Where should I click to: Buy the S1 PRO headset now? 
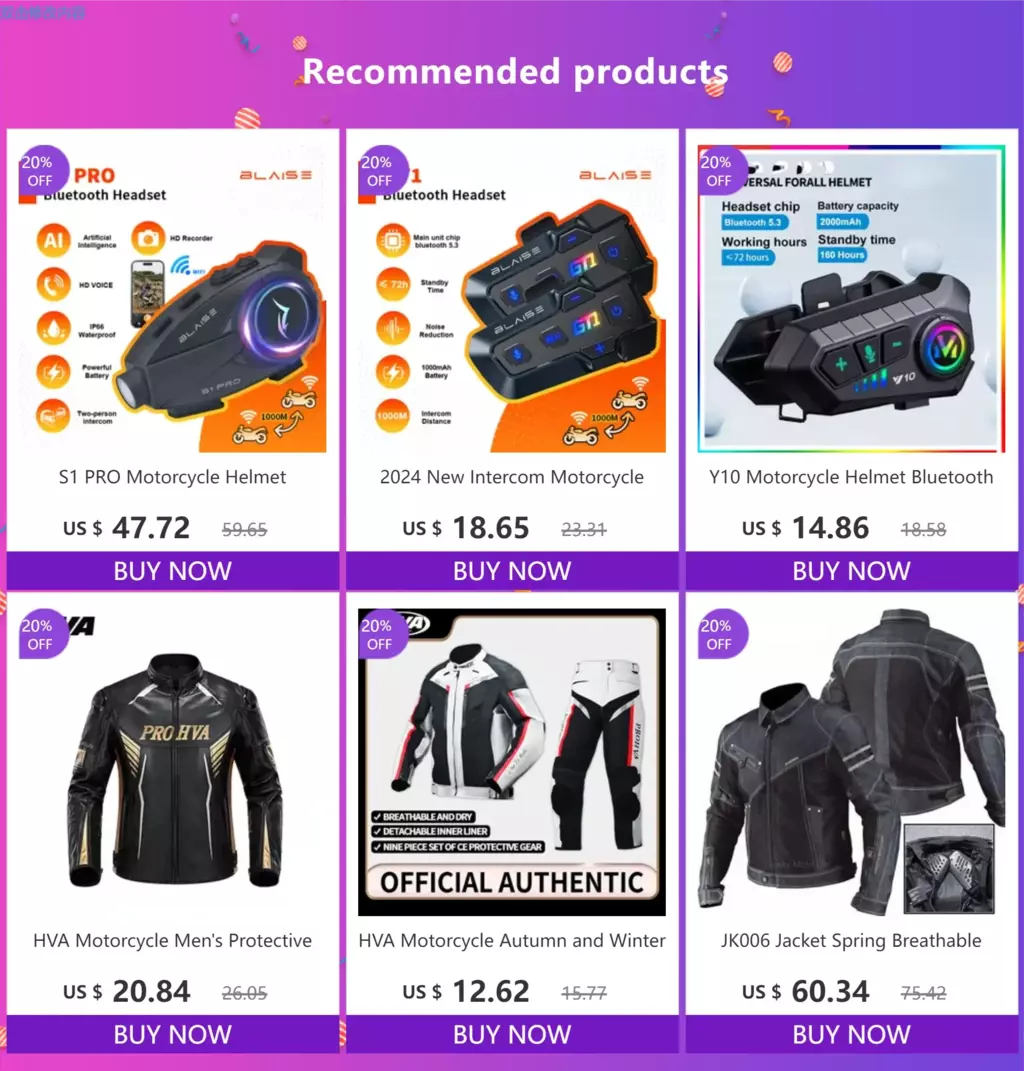tap(172, 571)
